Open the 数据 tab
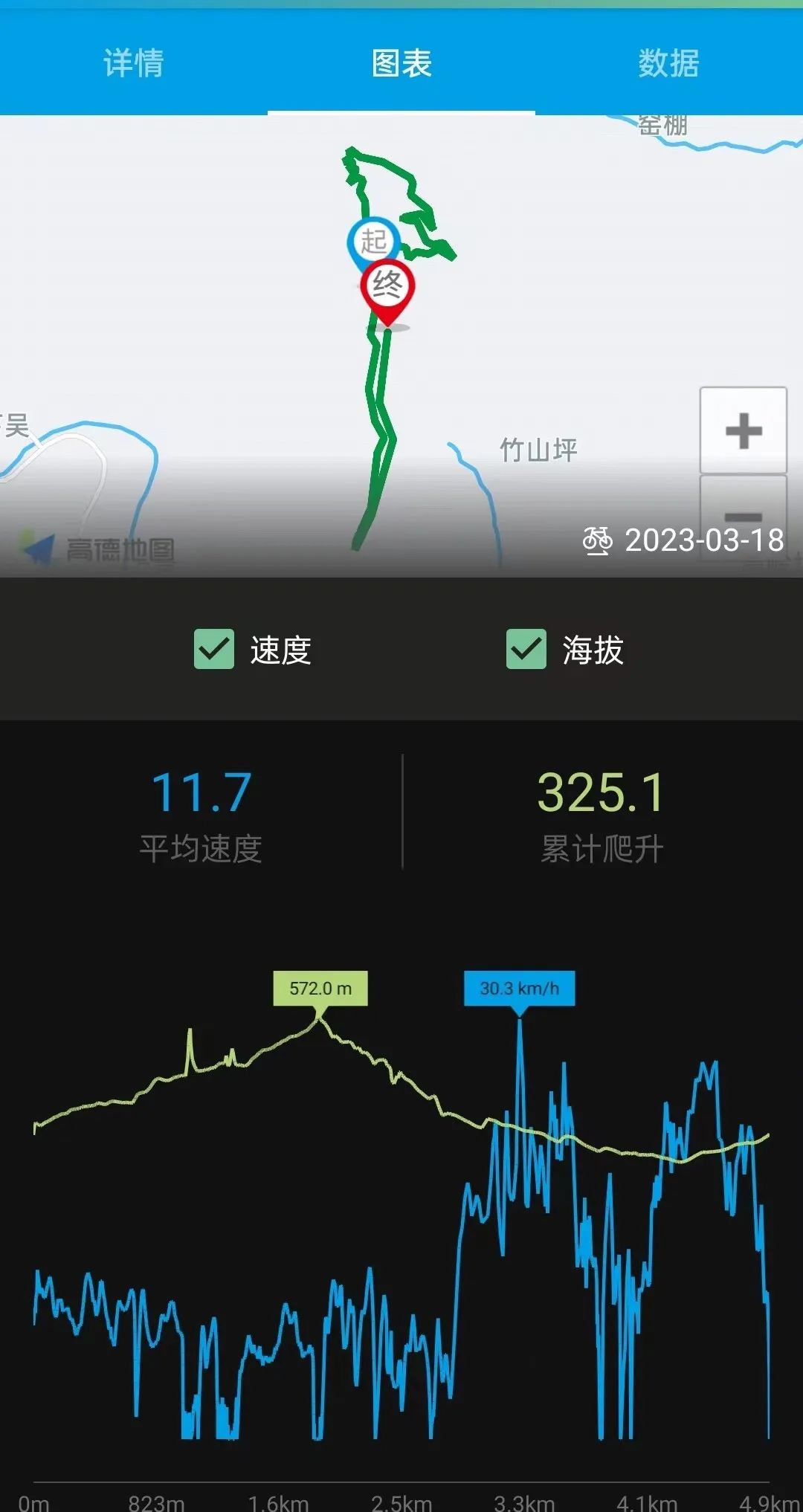Image resolution: width=803 pixels, height=1512 pixels. (x=668, y=63)
